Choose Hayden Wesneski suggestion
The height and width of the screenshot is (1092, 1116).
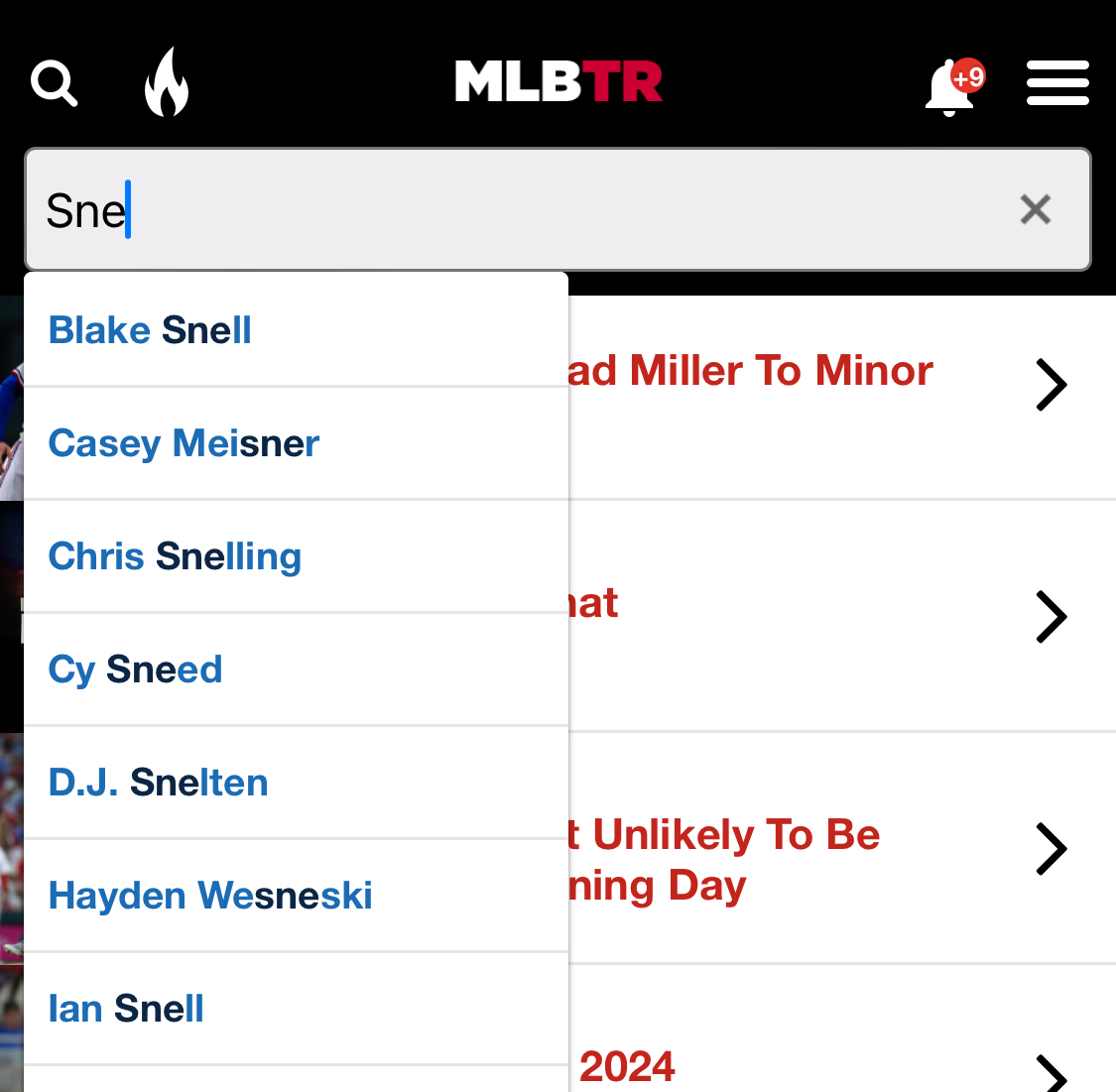(210, 896)
